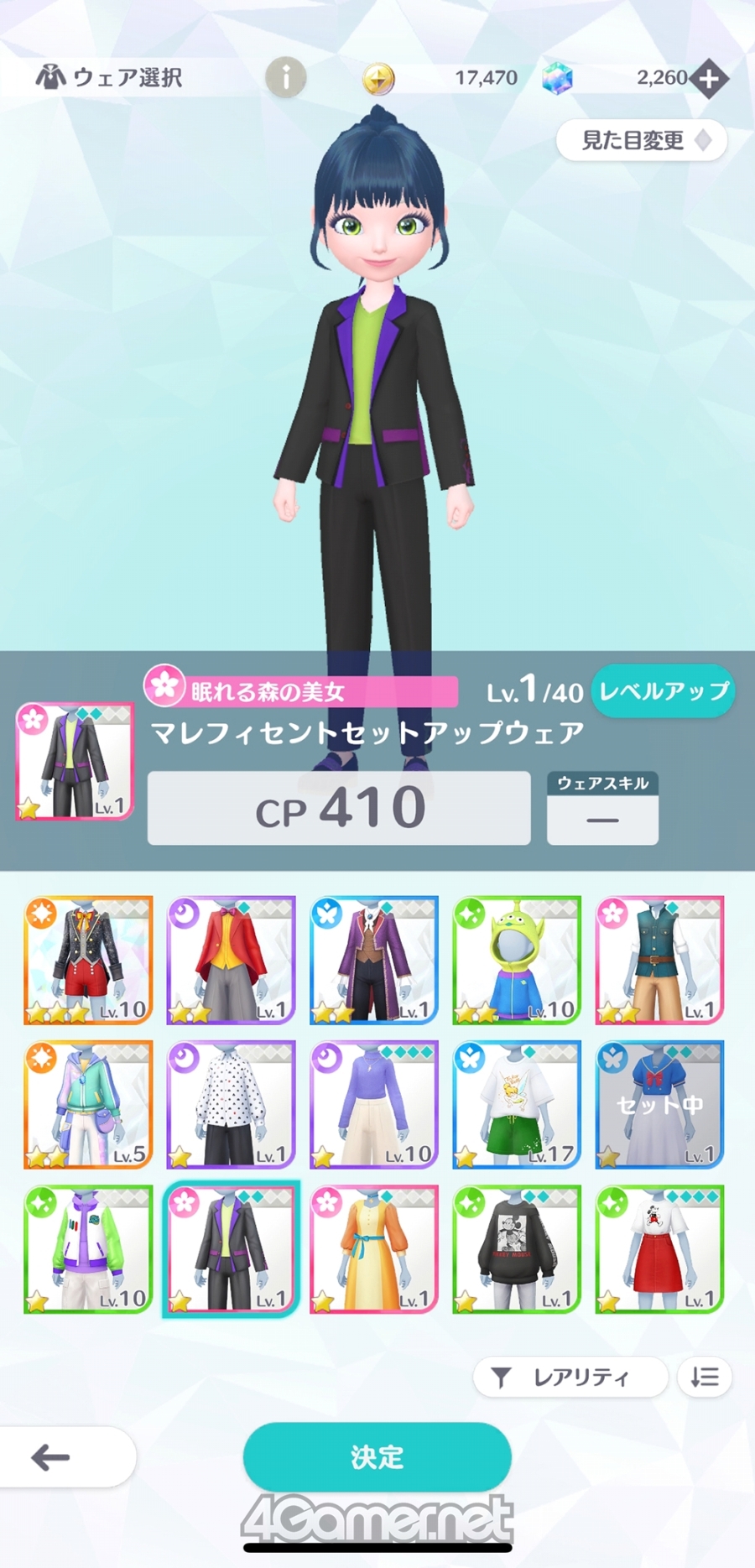755x1568 pixels.
Task: Select the purple long coat outfit
Action: pos(374,961)
